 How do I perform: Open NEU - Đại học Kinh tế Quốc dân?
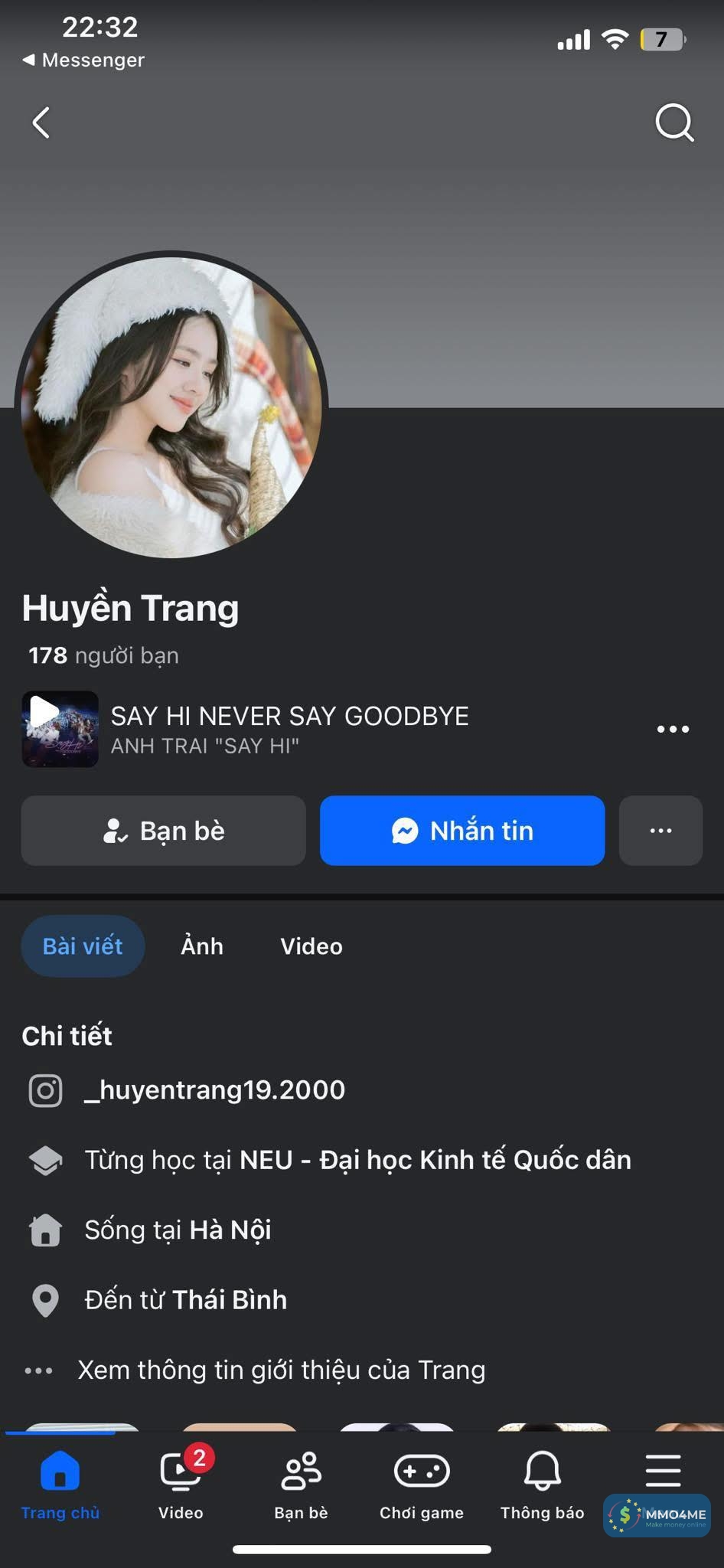[x=435, y=1160]
